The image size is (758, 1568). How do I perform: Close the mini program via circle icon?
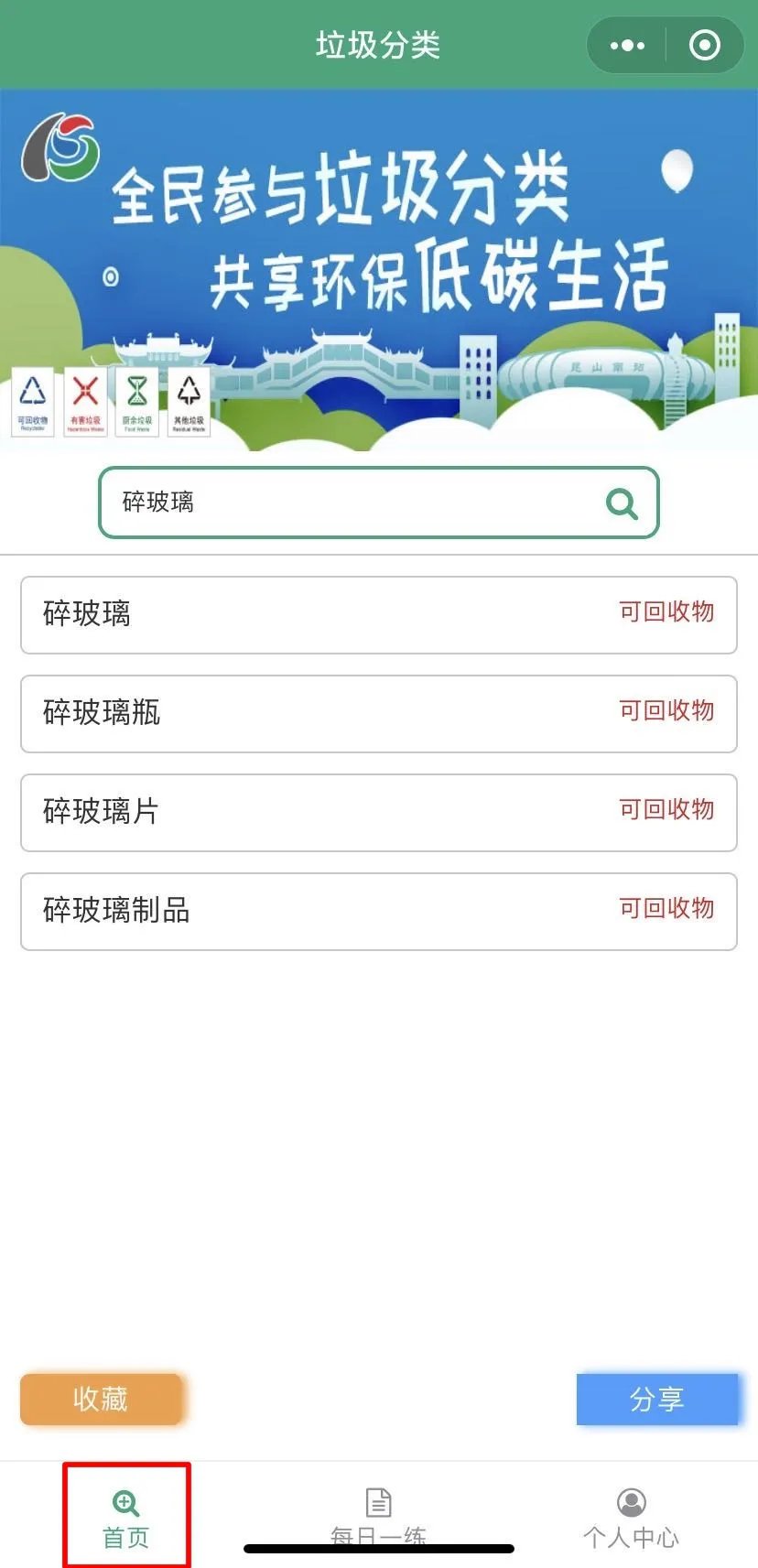[704, 45]
